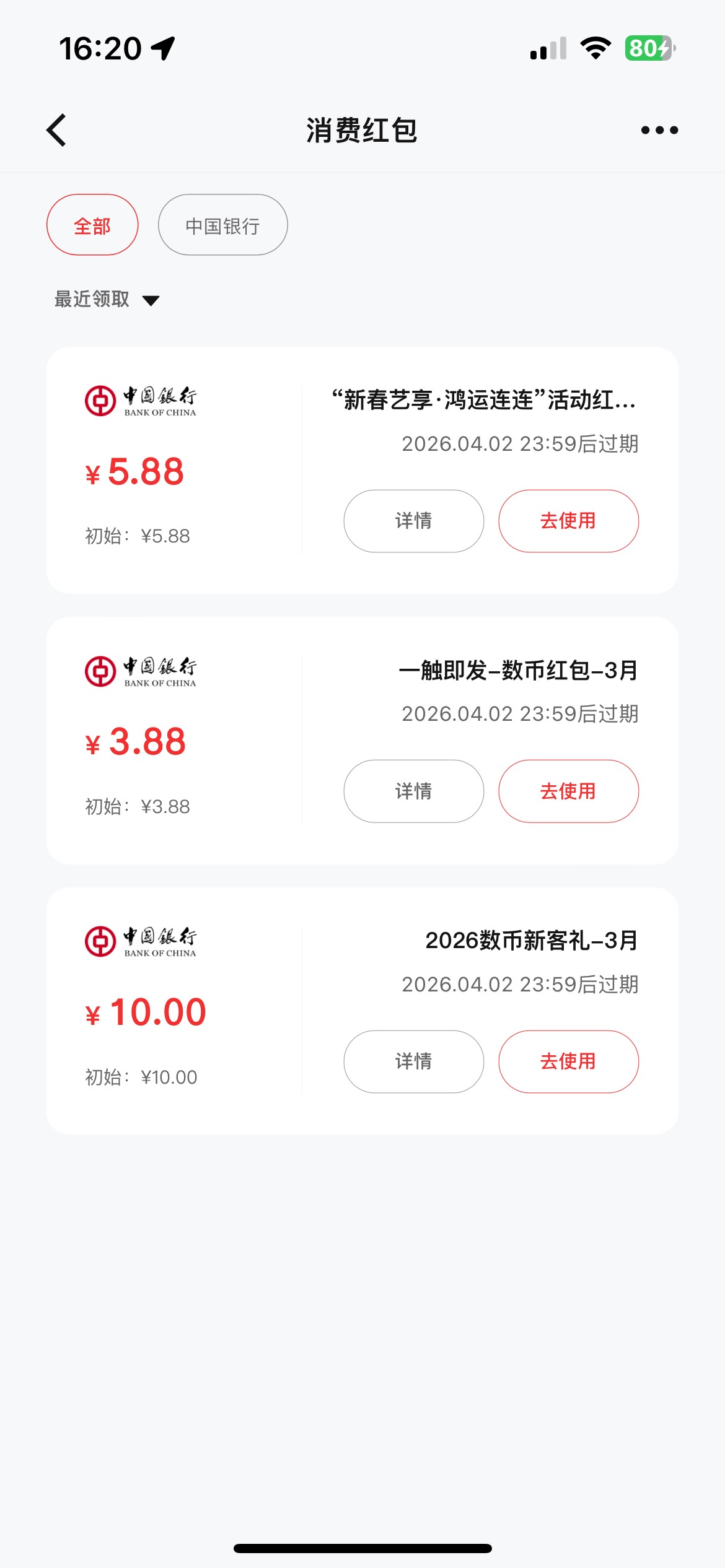
Task: Tap 去使用 on the ¥10.00 red packet
Action: pos(569,1061)
